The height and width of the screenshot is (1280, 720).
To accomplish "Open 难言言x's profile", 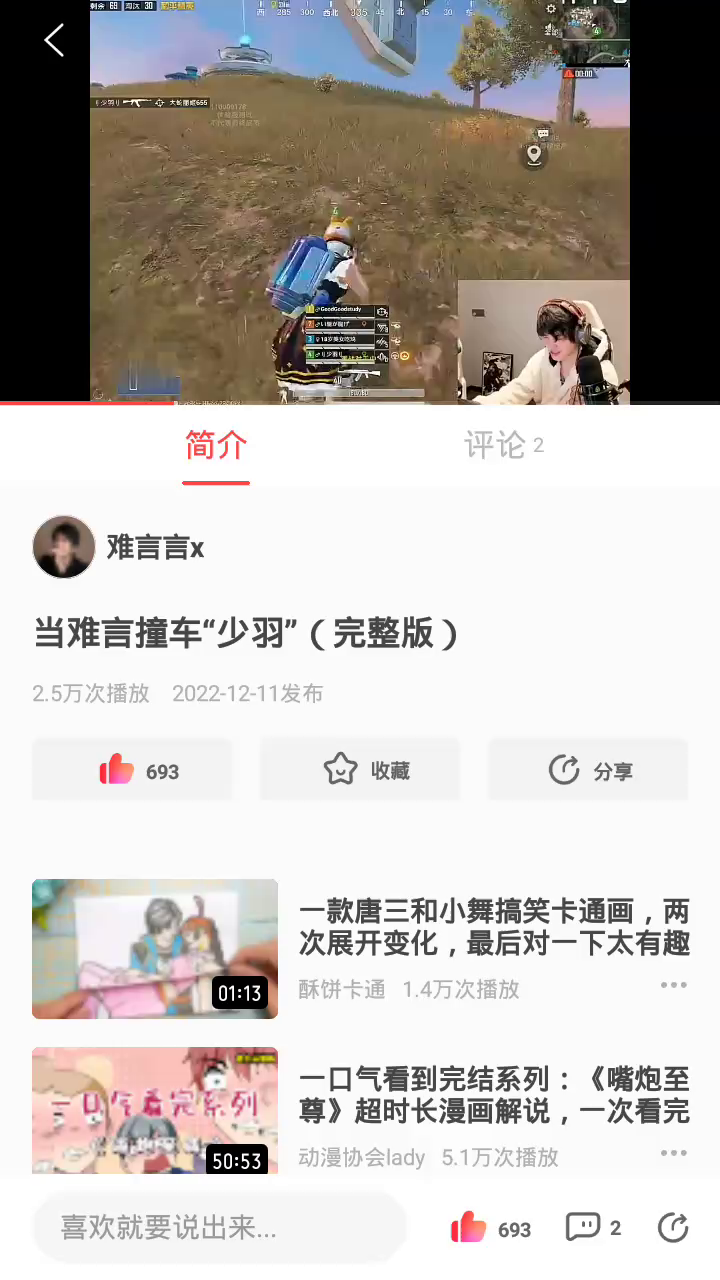I will click(64, 547).
